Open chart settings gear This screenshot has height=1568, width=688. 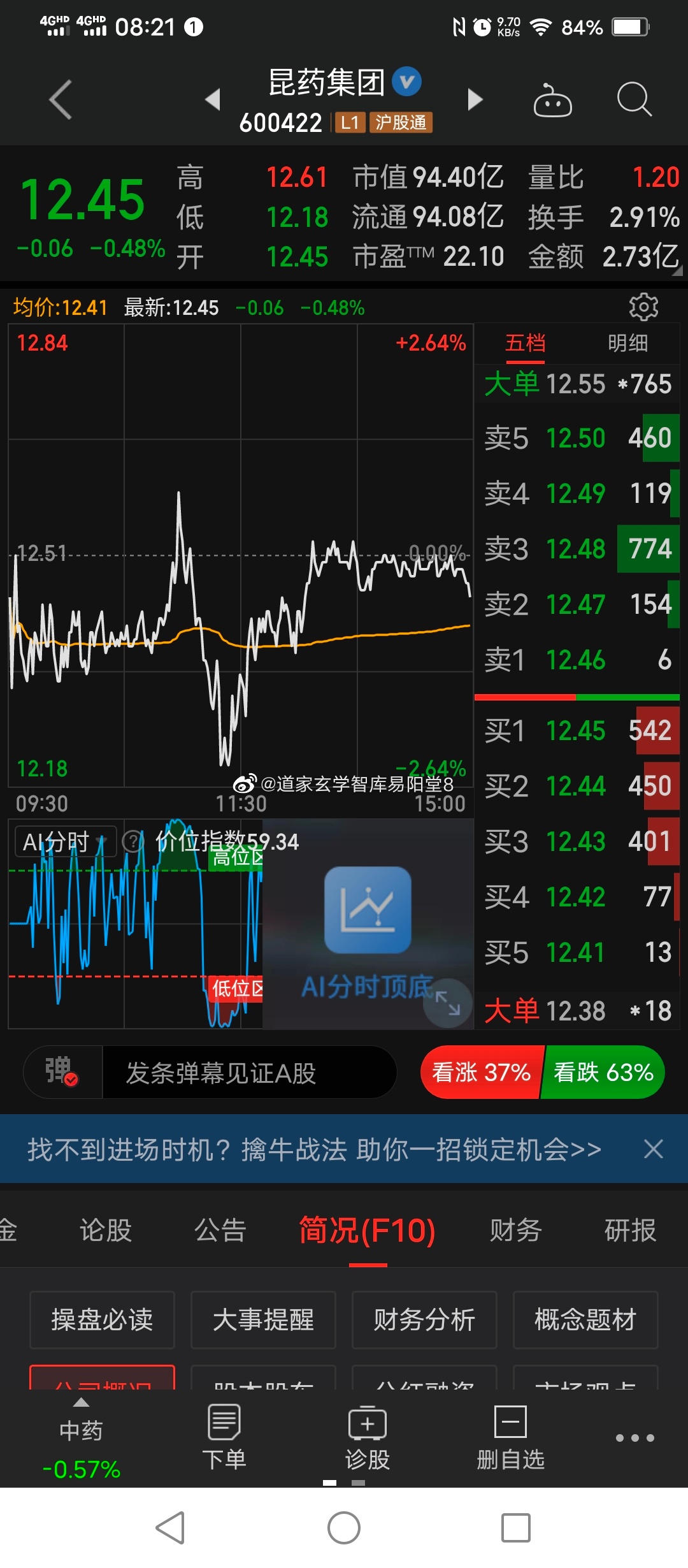coord(643,307)
